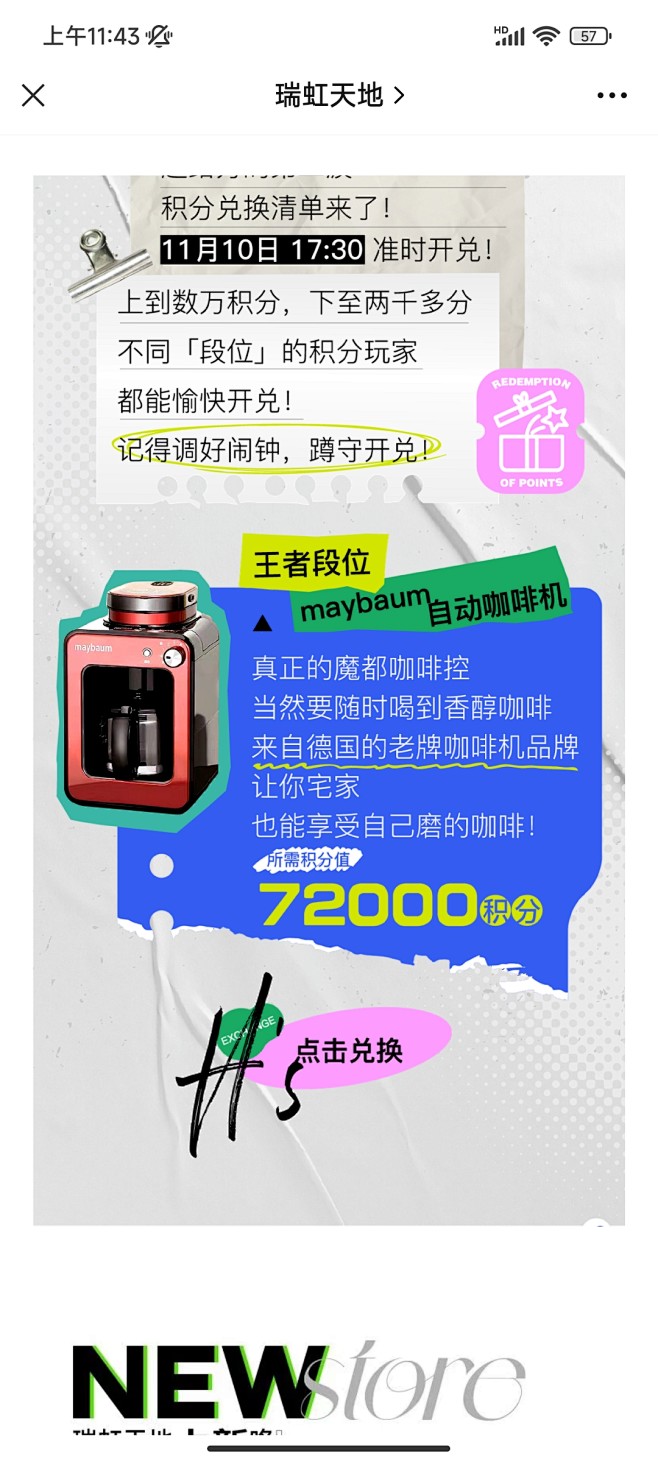This screenshot has height=1462, width=658.
Task: Tap the 点击兑换 exchange button
Action: coord(348,1050)
